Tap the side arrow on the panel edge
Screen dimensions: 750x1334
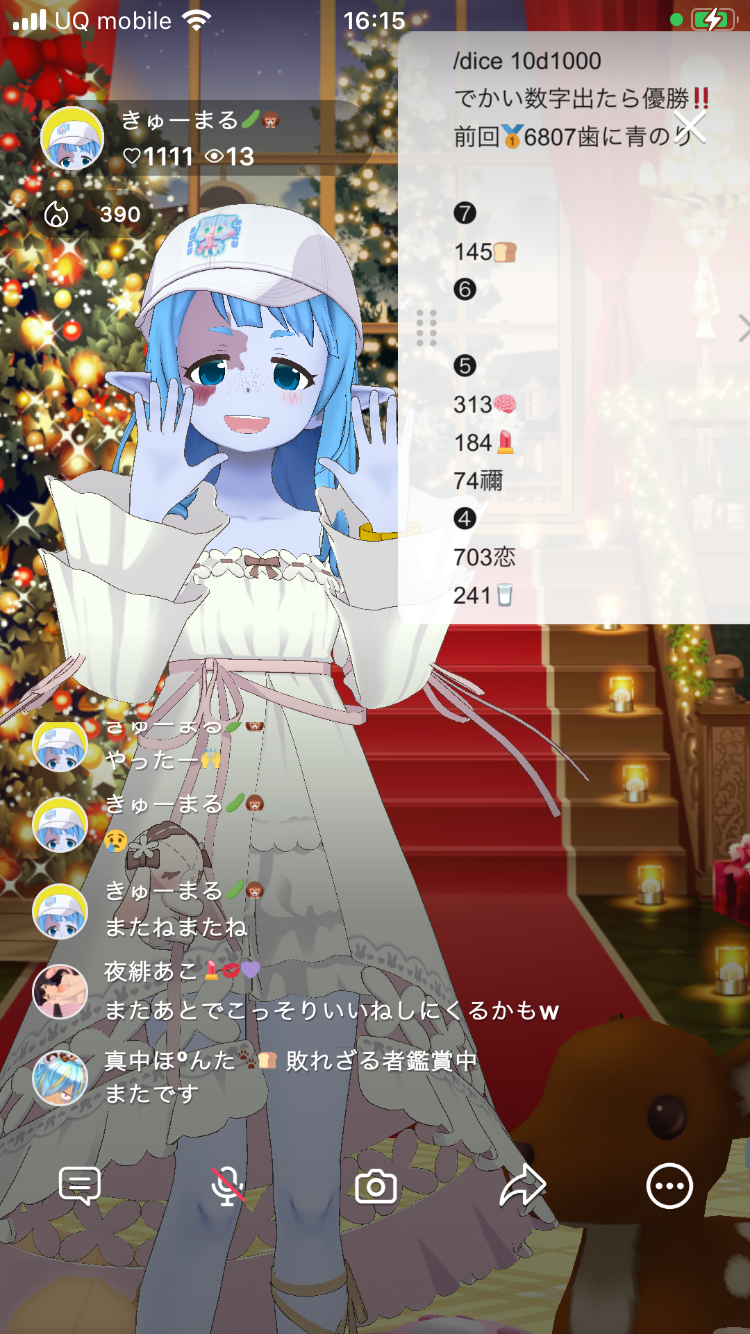click(742, 328)
